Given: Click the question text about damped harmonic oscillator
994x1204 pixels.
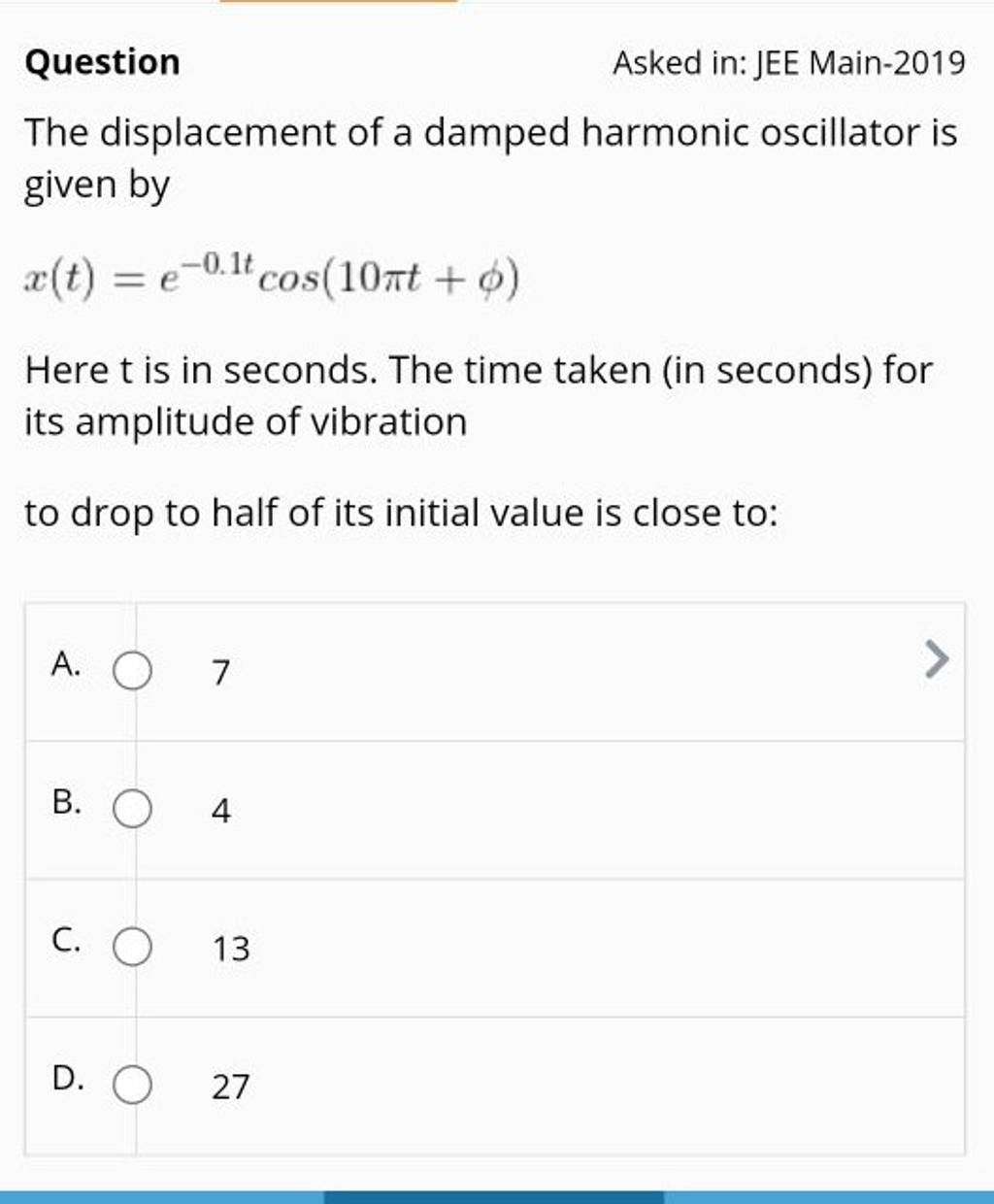Looking at the screenshot, I should [x=485, y=155].
